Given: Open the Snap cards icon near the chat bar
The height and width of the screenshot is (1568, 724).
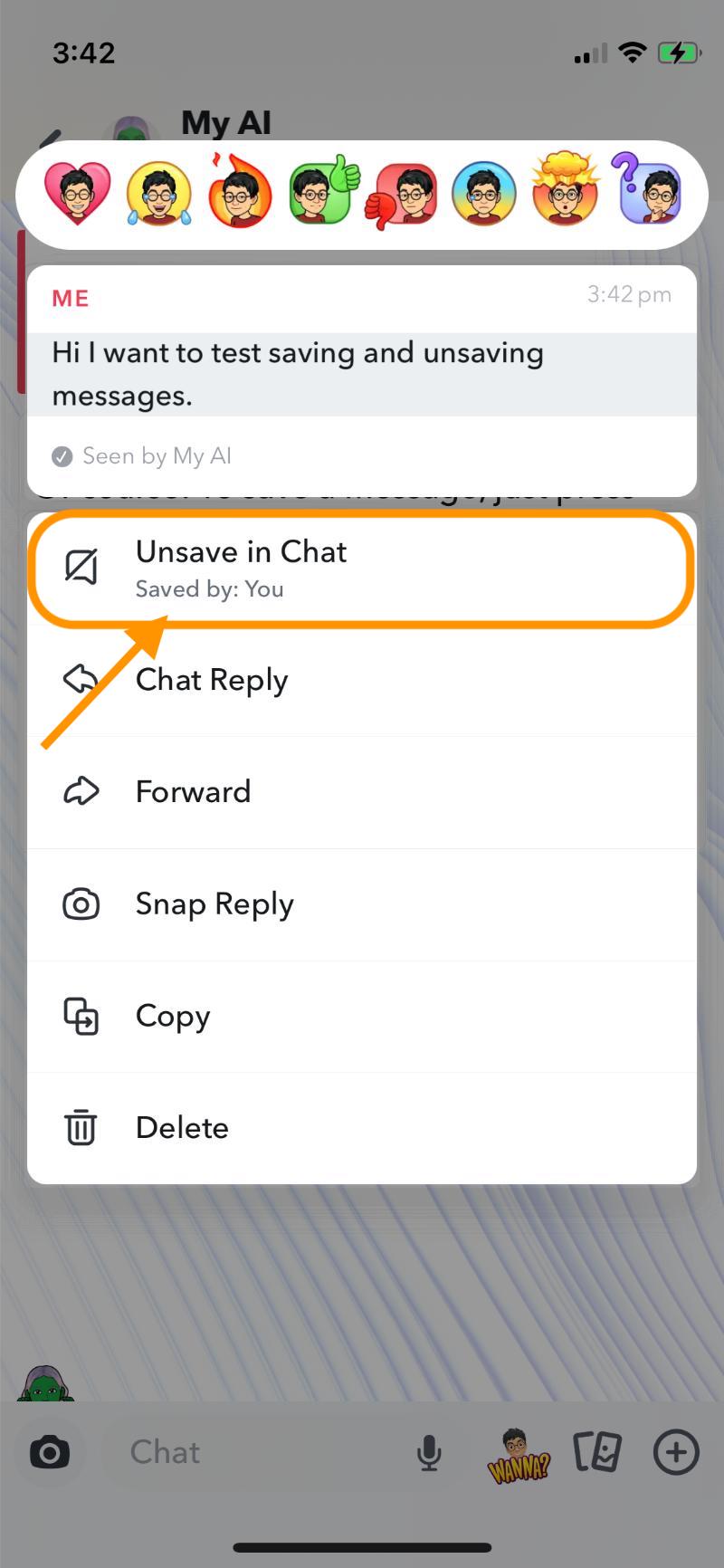Looking at the screenshot, I should coord(597,1452).
